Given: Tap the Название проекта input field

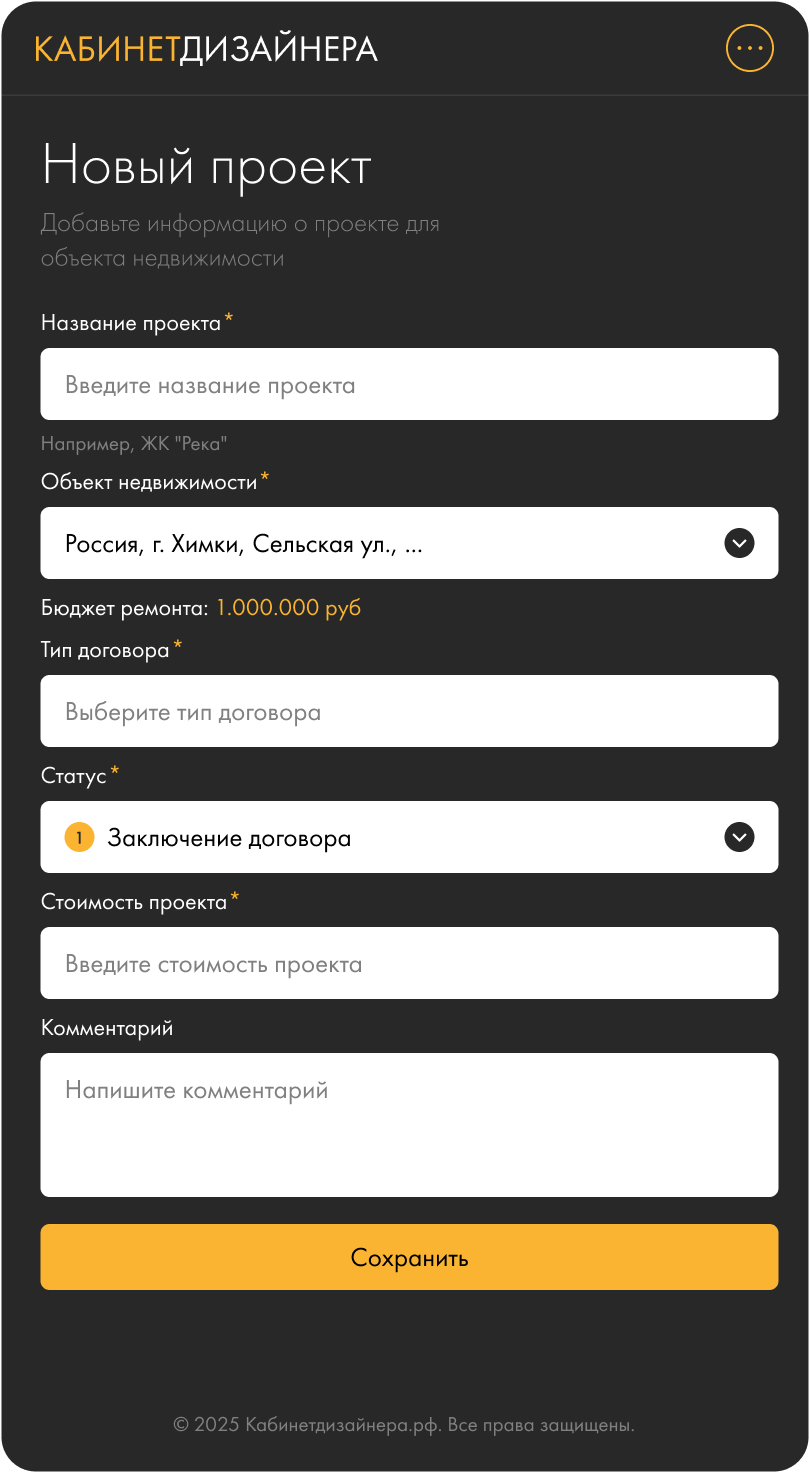Looking at the screenshot, I should [409, 384].
